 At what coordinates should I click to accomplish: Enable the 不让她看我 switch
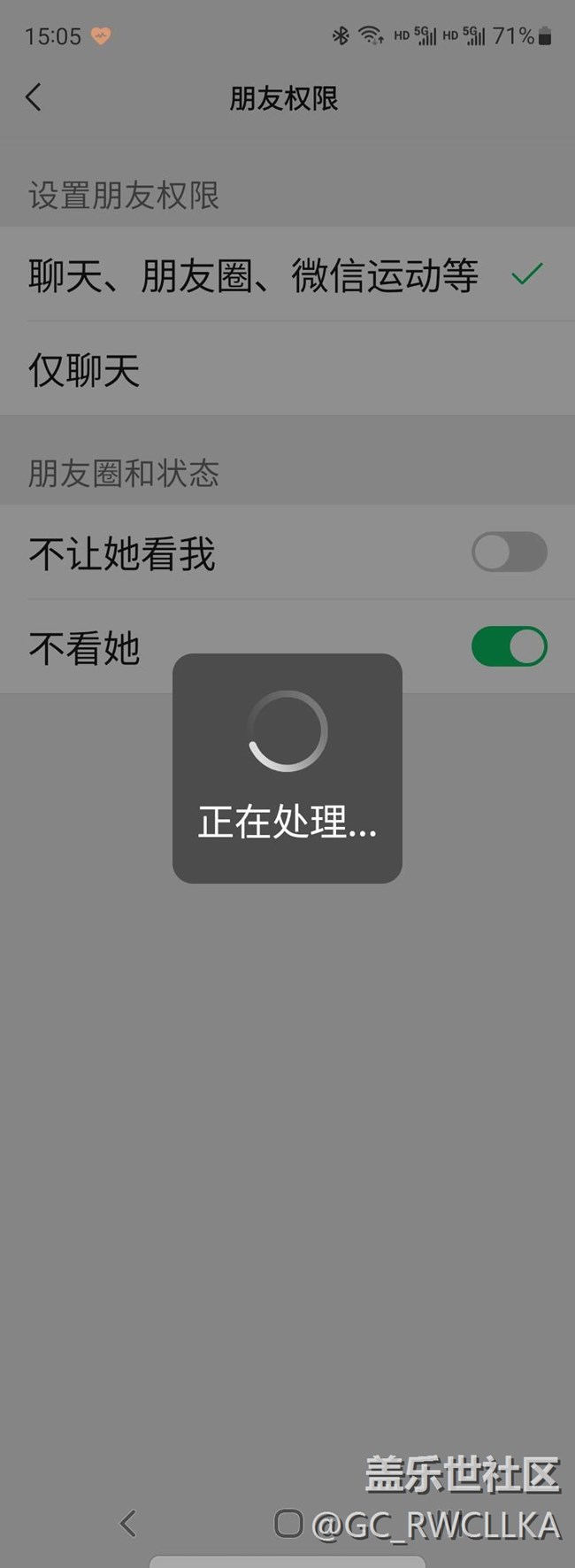tap(509, 552)
